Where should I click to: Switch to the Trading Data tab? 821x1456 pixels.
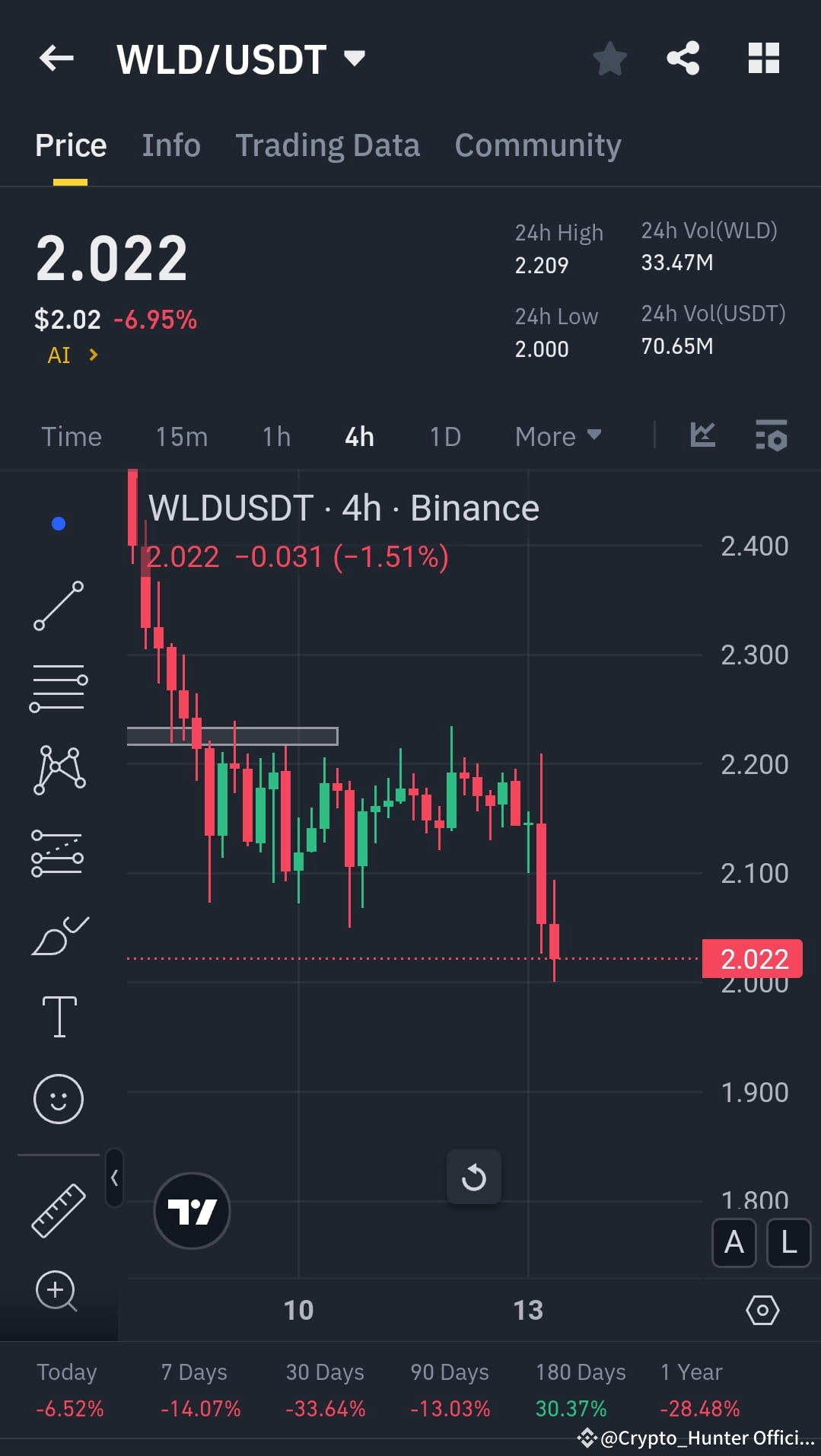point(328,145)
